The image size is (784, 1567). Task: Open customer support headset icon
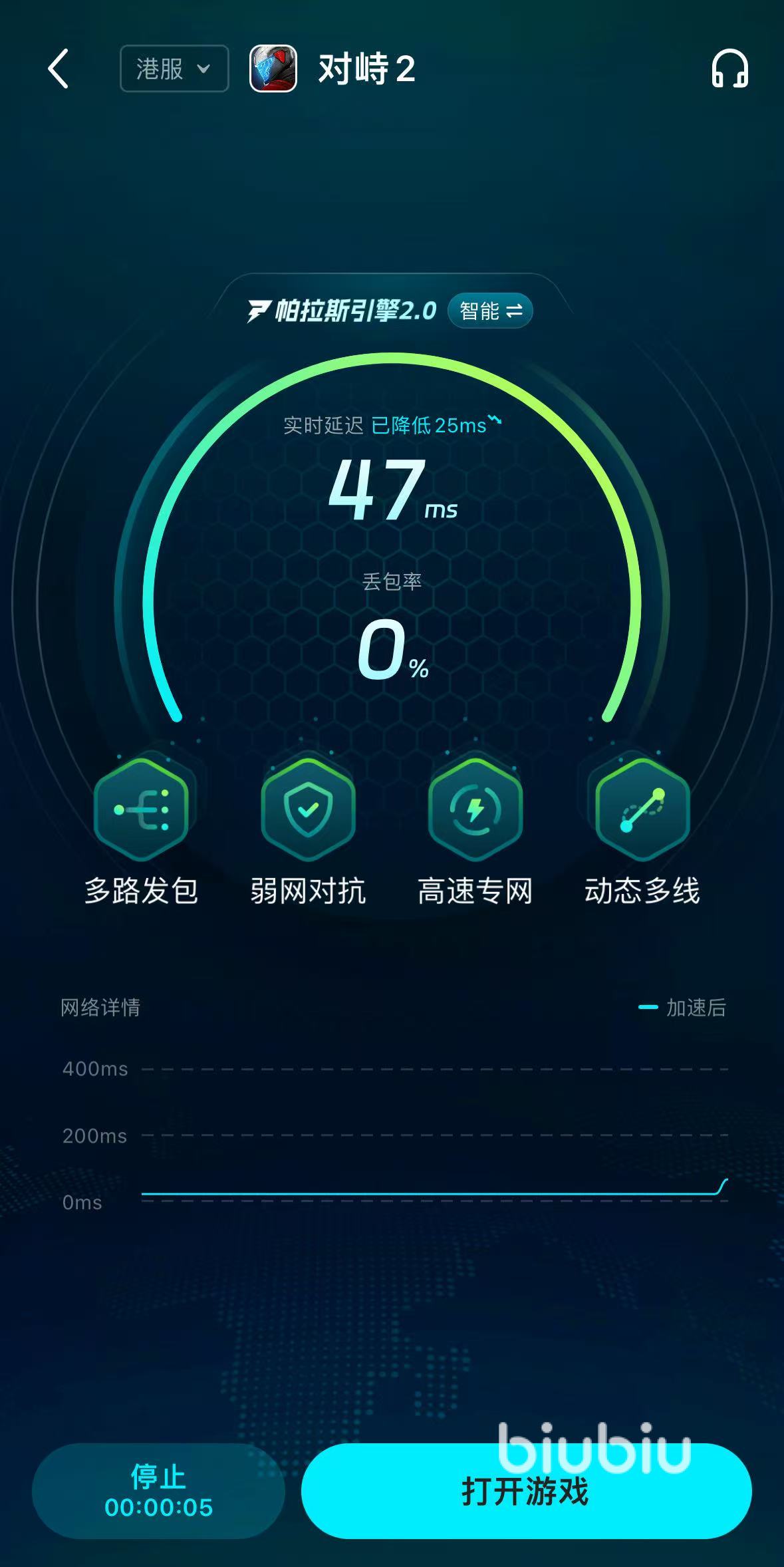[729, 69]
